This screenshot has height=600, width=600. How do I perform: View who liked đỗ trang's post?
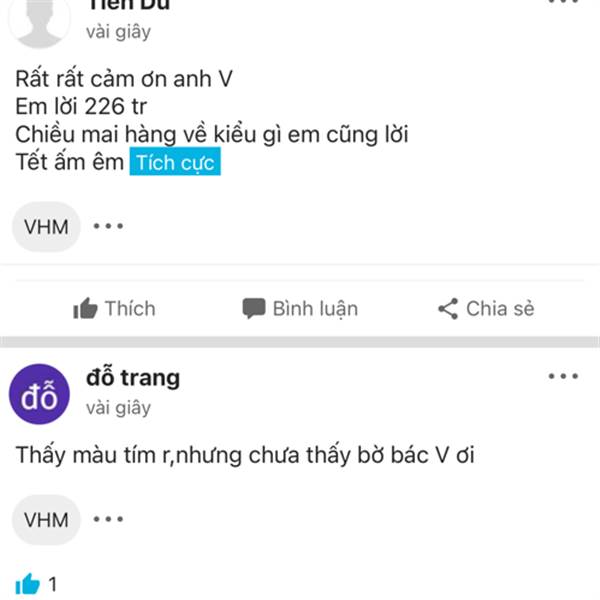pos(36,584)
